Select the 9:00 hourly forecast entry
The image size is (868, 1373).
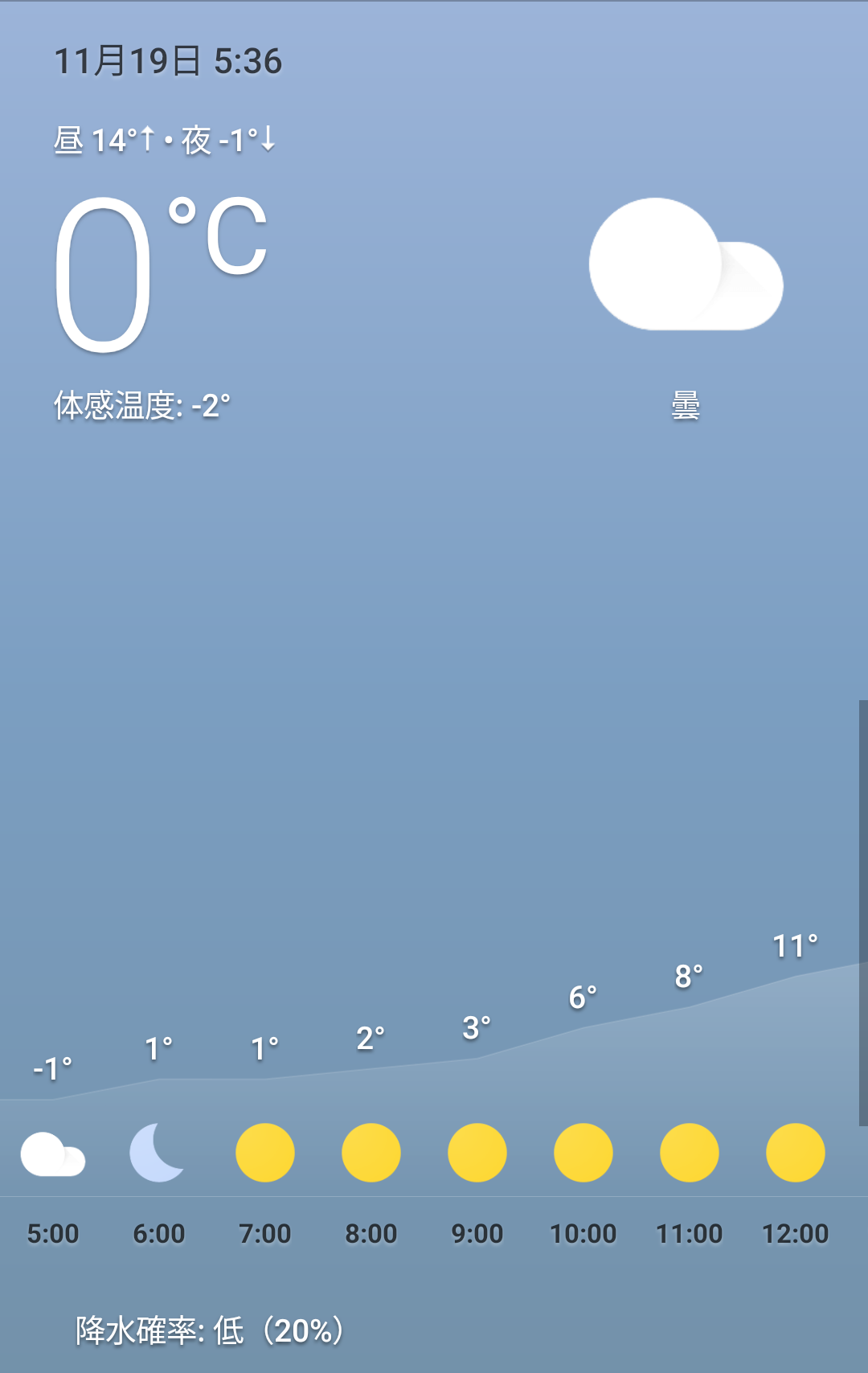point(477,1154)
